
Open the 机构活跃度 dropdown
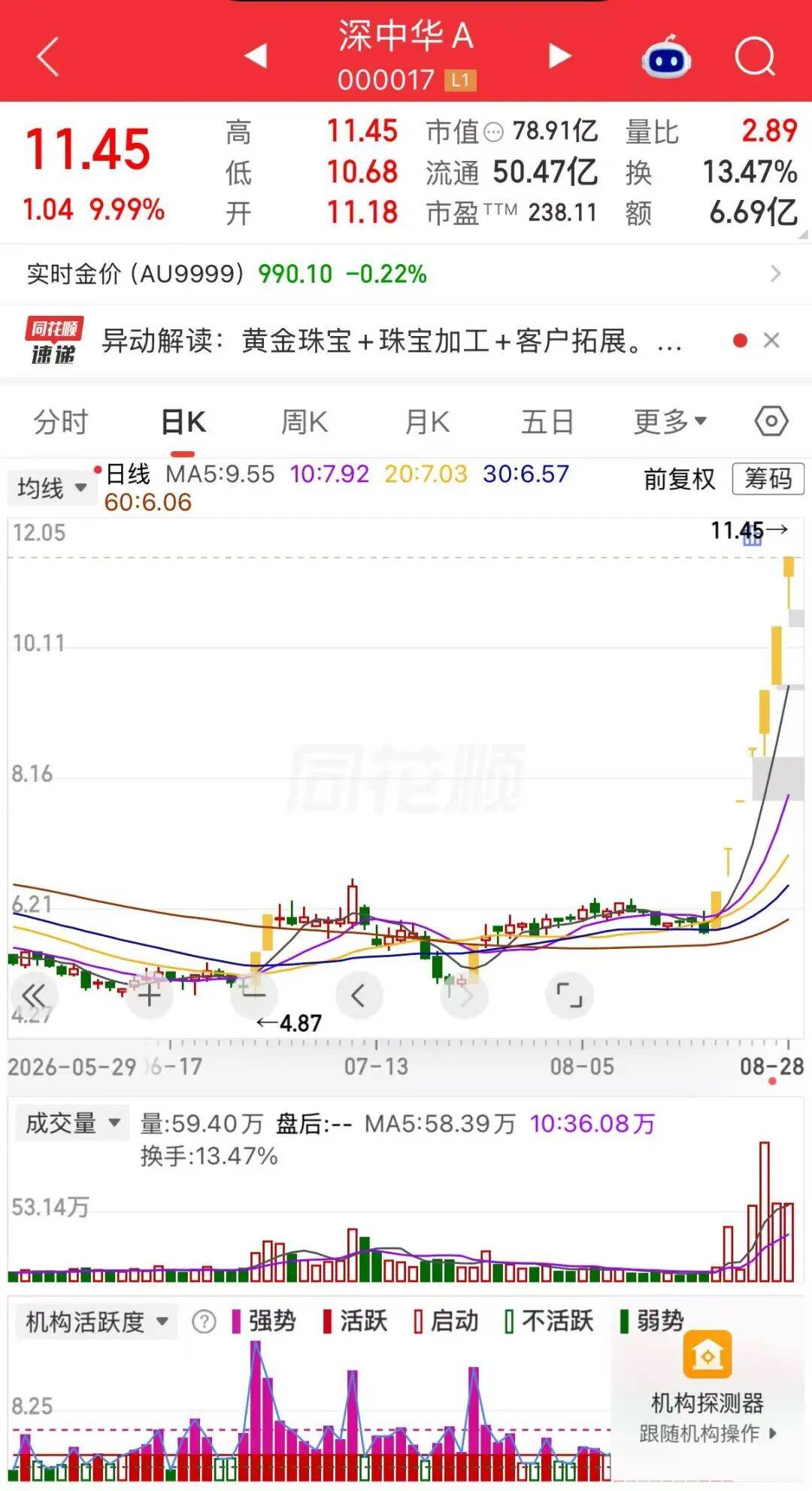96,1322
